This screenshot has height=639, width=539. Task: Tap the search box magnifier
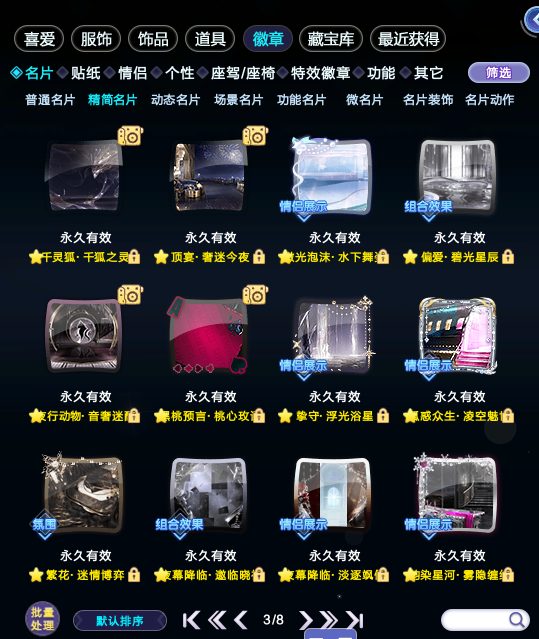tap(517, 620)
